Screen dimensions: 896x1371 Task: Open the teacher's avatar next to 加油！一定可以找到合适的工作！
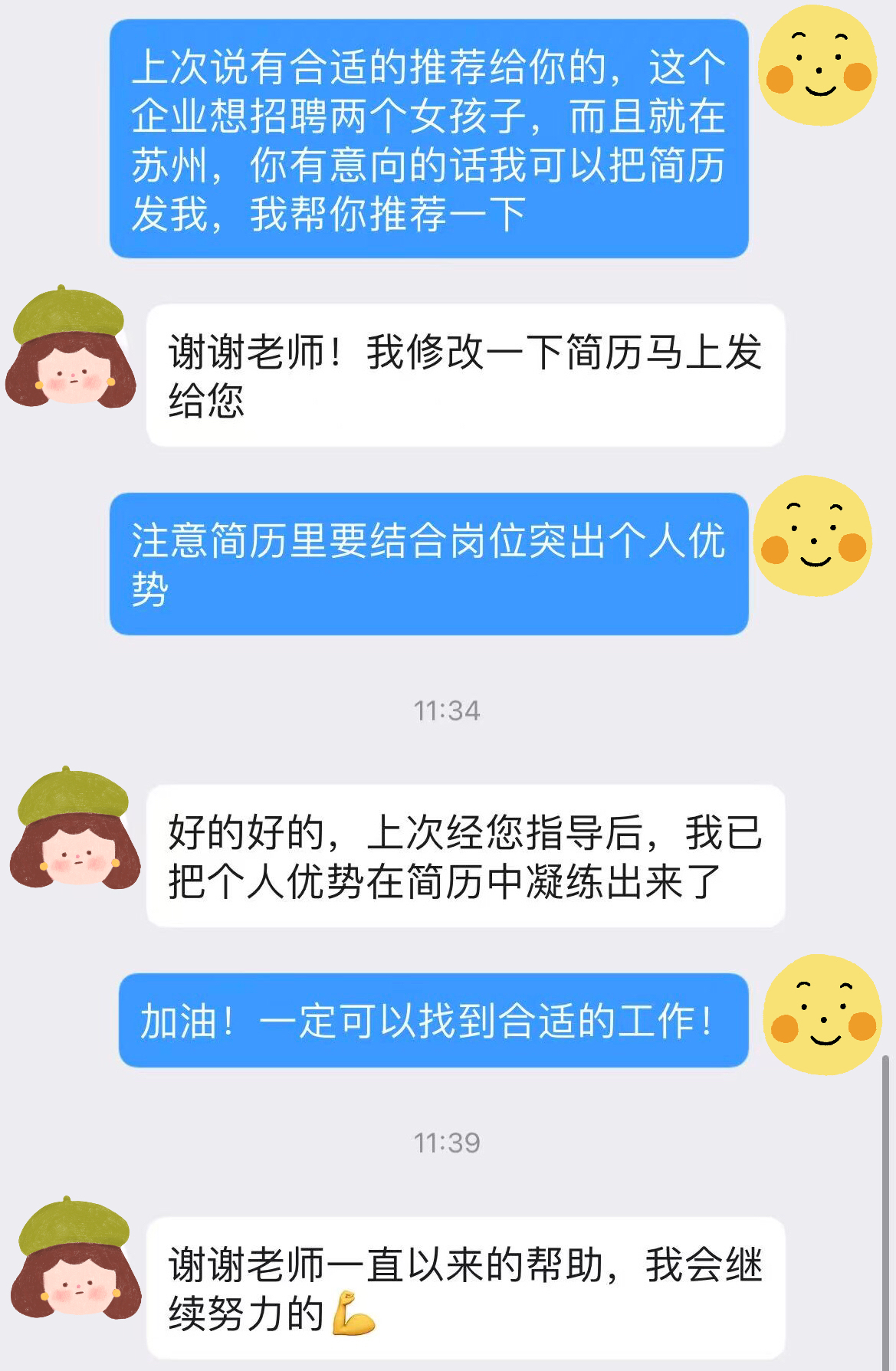(x=822, y=1014)
